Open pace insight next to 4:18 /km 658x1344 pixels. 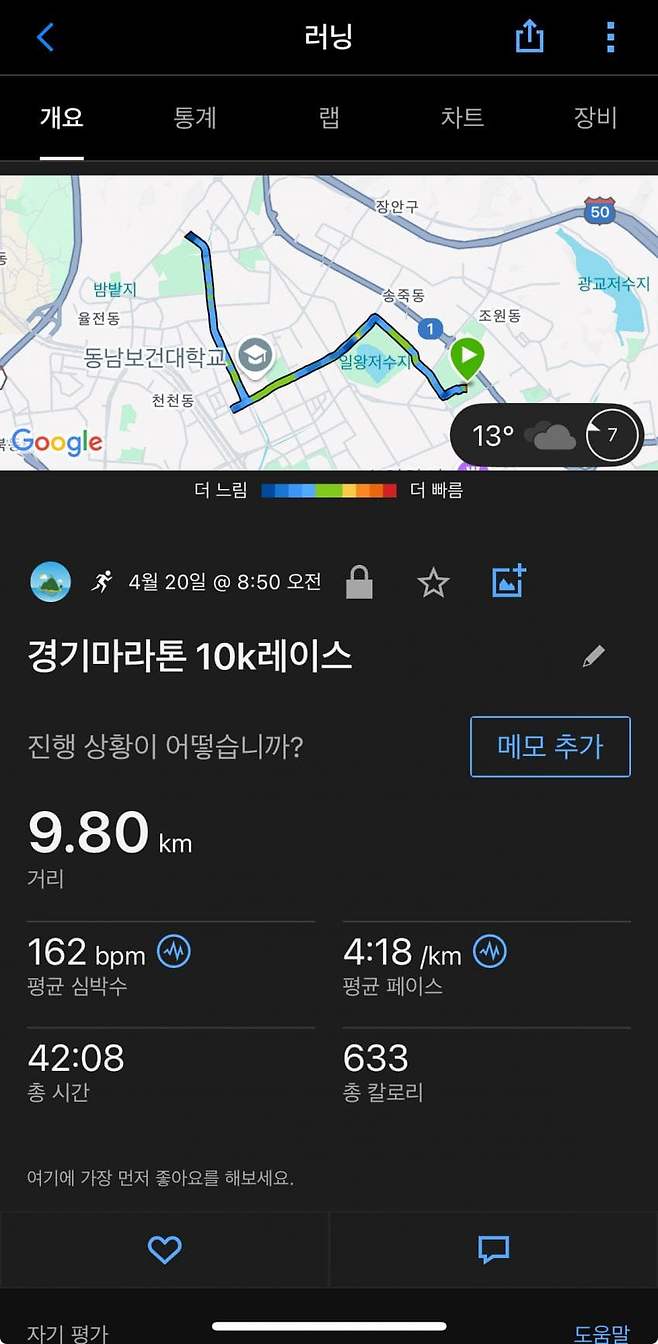pos(490,951)
